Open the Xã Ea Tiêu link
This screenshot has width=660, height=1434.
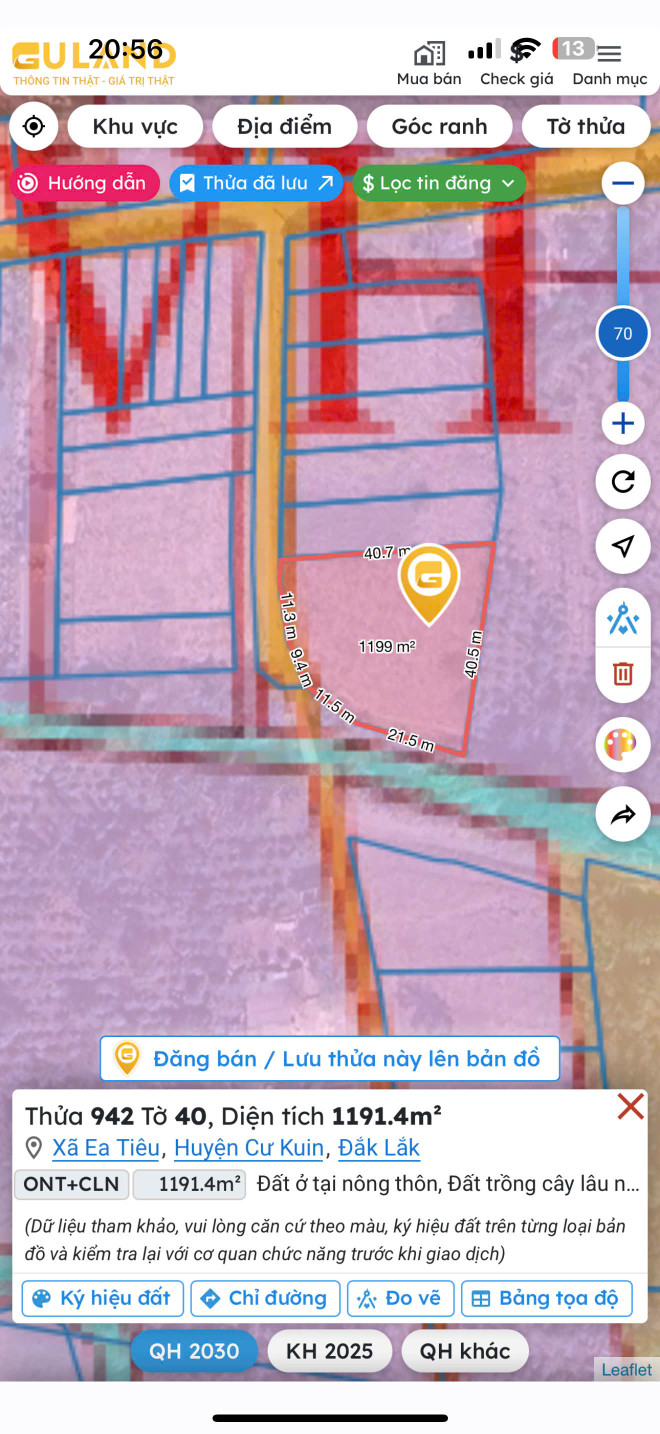(x=106, y=1148)
